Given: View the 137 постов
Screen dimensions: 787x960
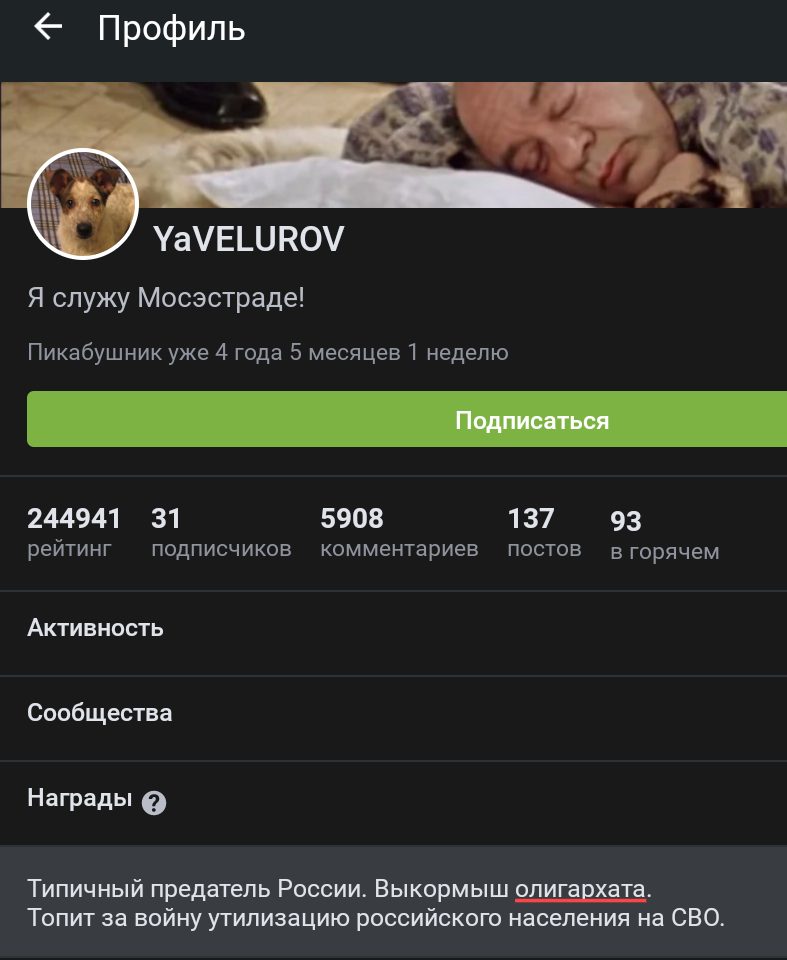Looking at the screenshot, I should tap(543, 533).
